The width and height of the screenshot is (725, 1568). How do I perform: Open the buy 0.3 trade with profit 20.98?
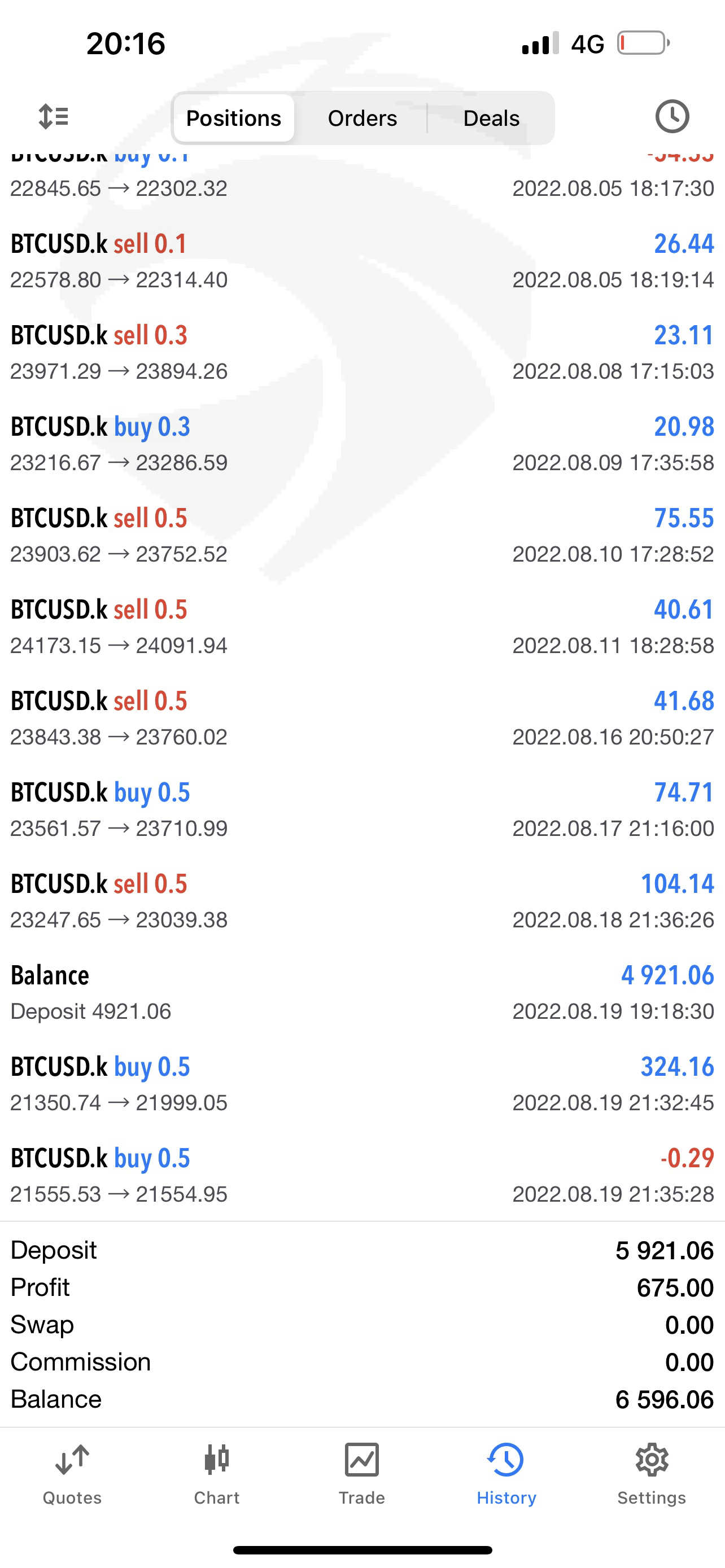[x=362, y=444]
